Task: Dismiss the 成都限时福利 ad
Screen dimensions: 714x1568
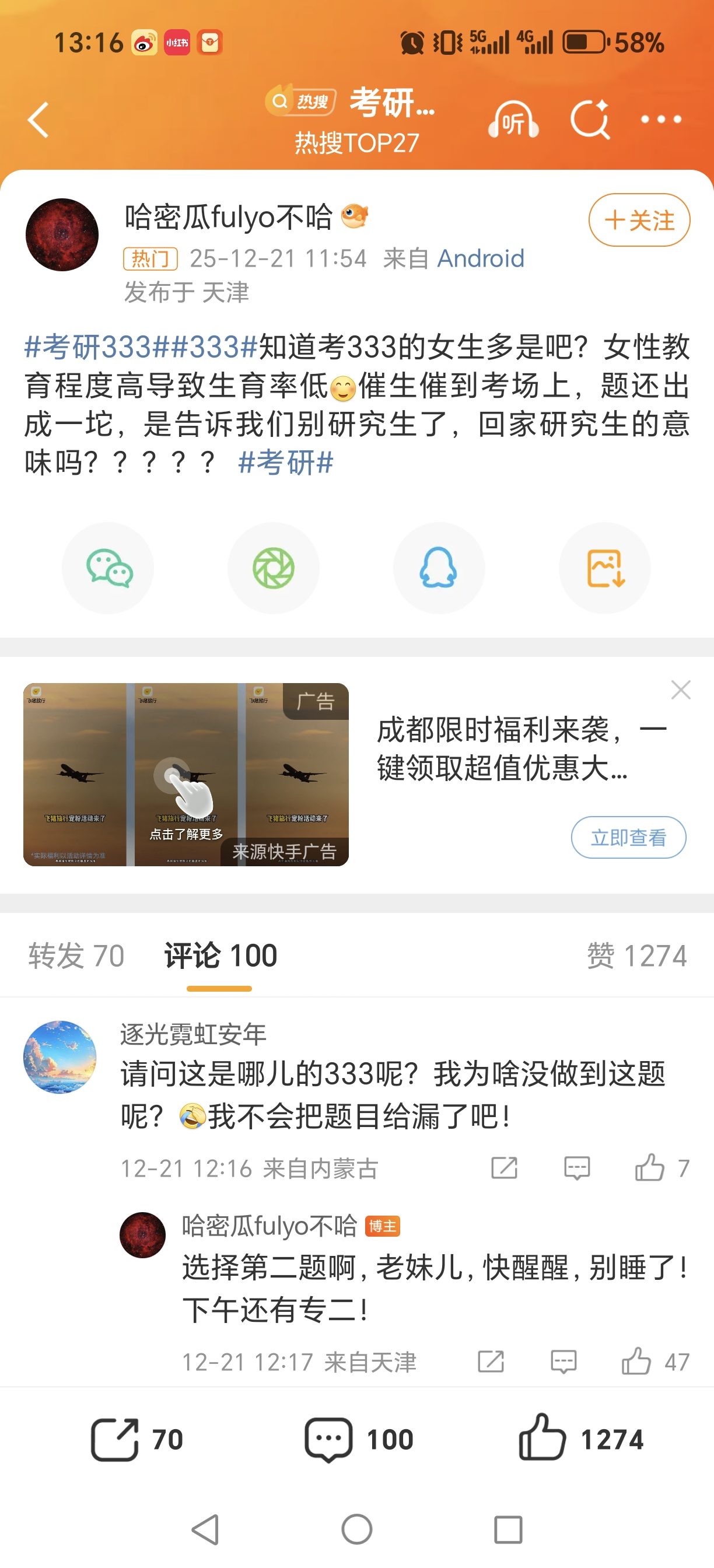Action: coord(680,689)
